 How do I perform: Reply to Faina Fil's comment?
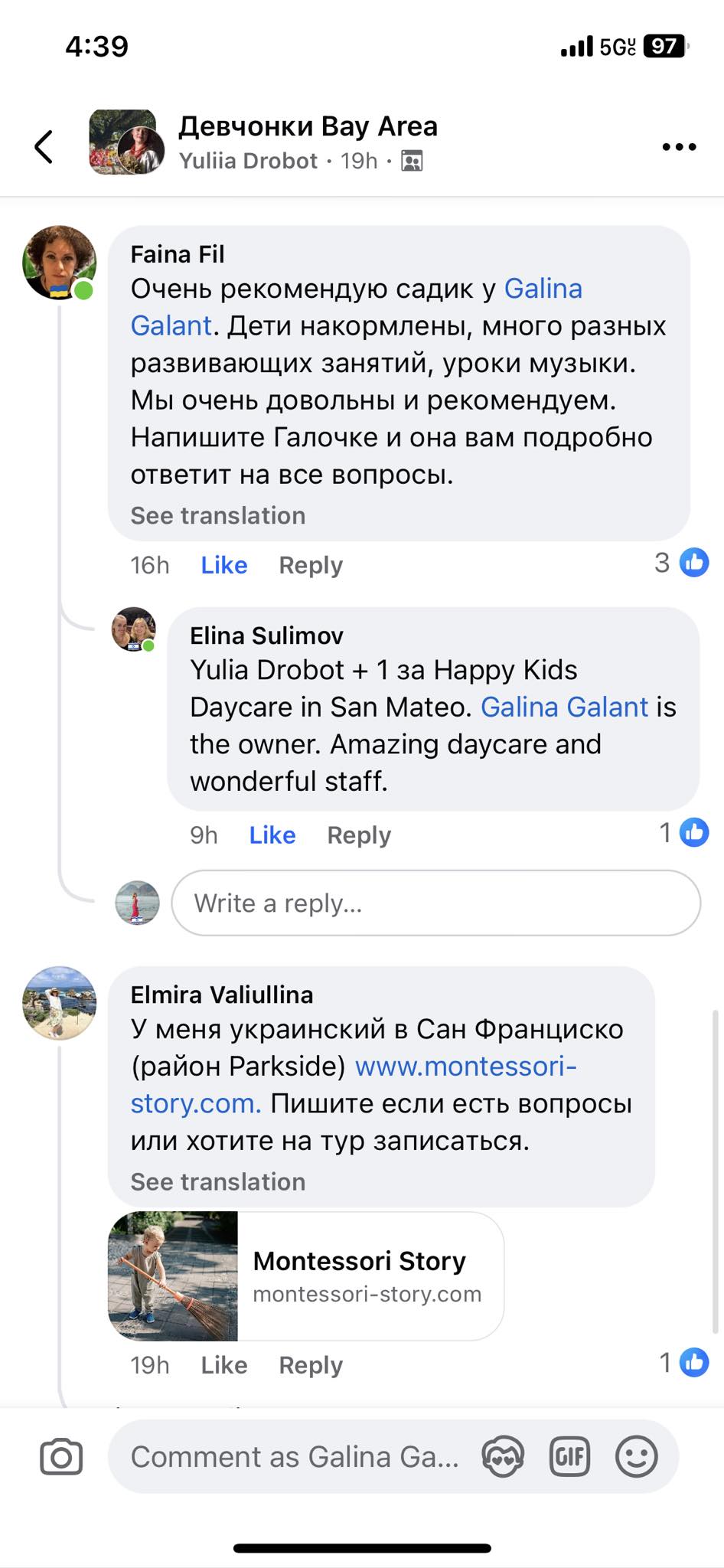[310, 565]
